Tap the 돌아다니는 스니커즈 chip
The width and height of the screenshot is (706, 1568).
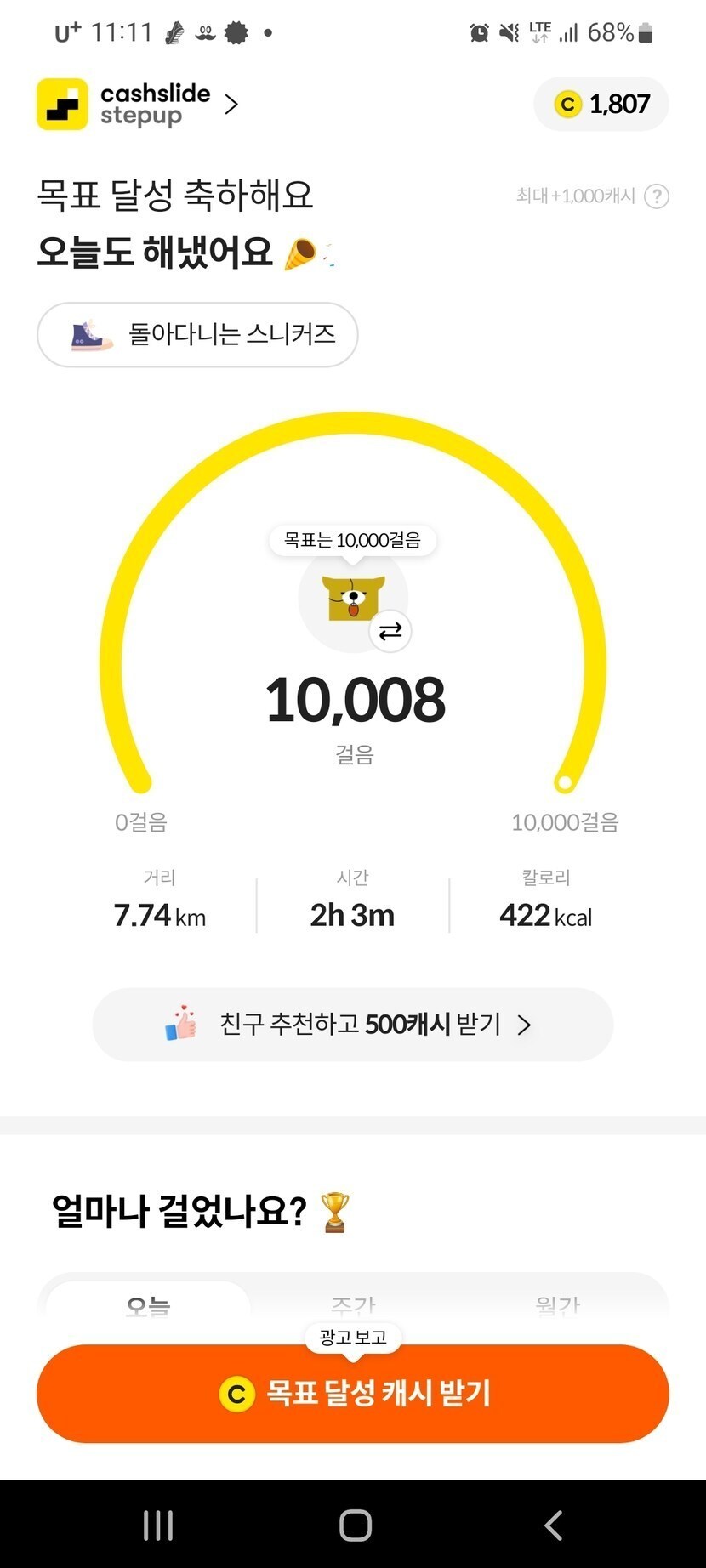[x=197, y=334]
